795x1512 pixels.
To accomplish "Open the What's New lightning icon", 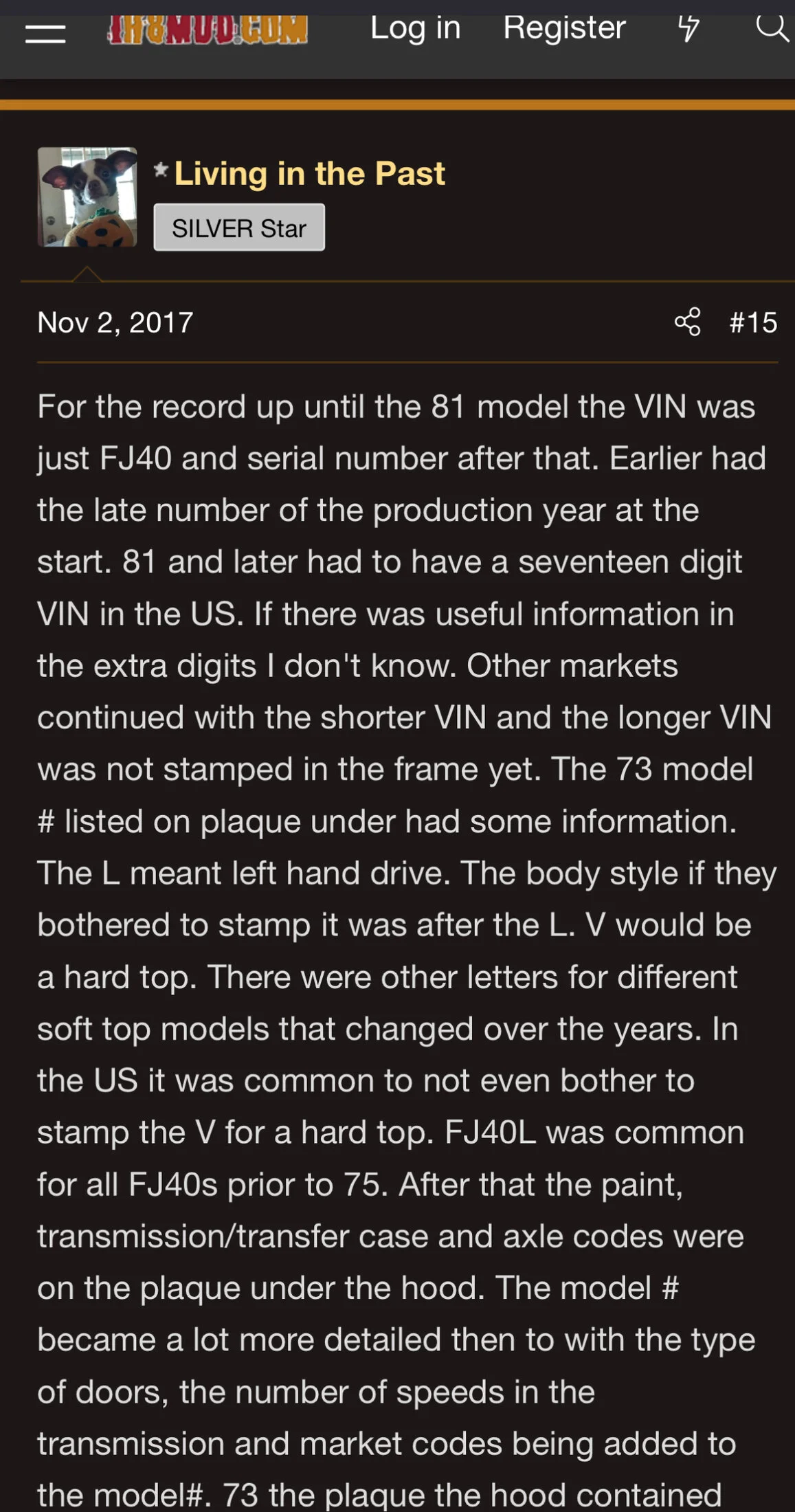I will (x=688, y=29).
